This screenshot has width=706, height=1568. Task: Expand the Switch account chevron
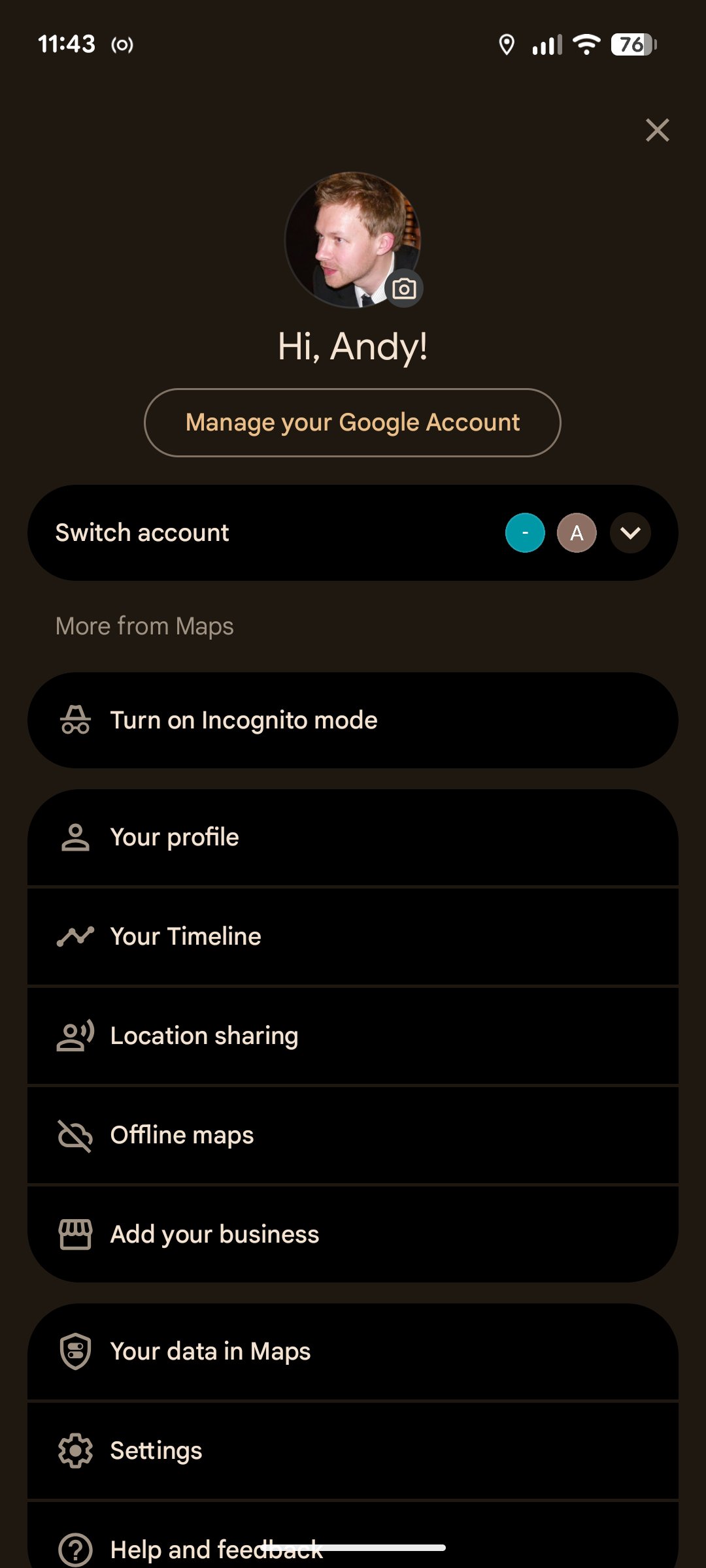pos(630,533)
